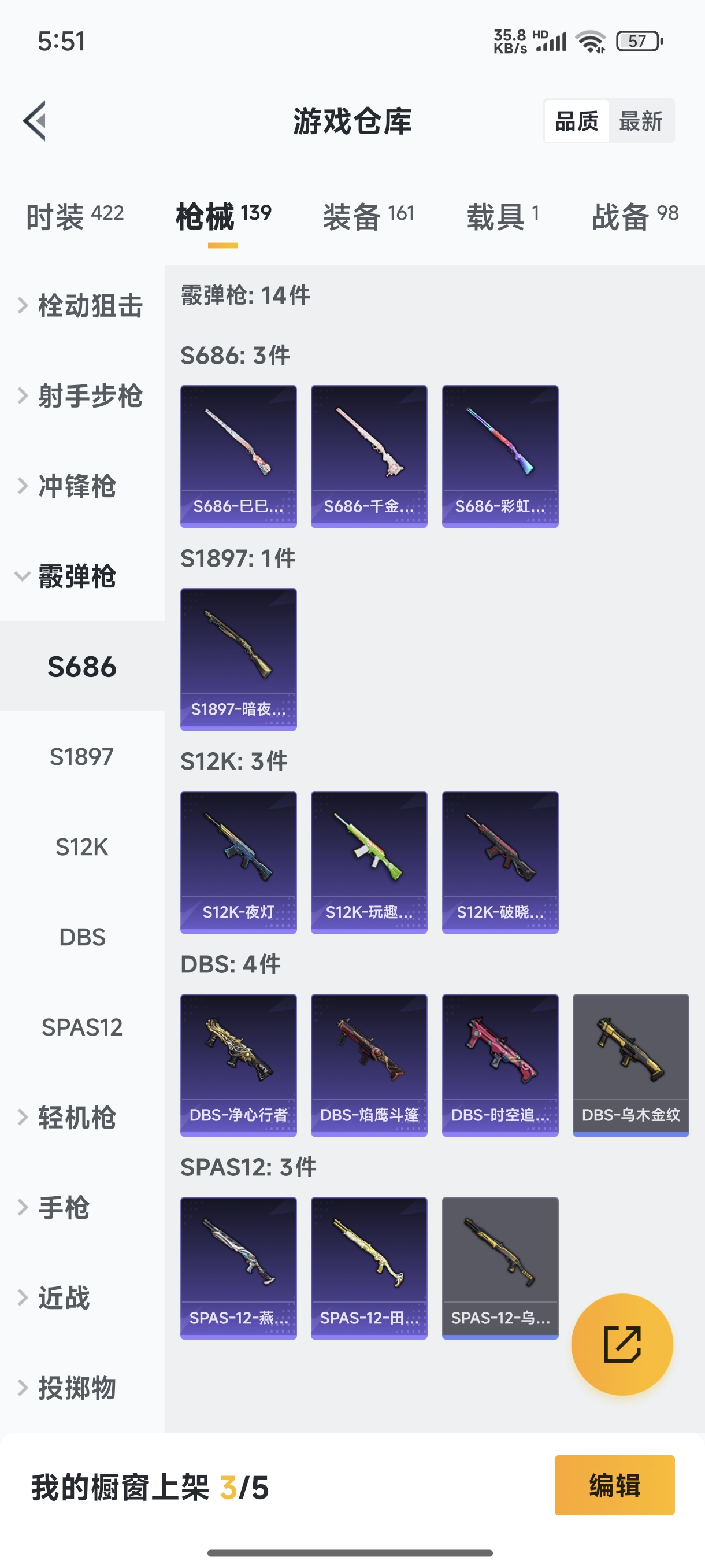Image resolution: width=705 pixels, height=1568 pixels.
Task: Expand the 冲锋枪 category
Action: pos(82,486)
